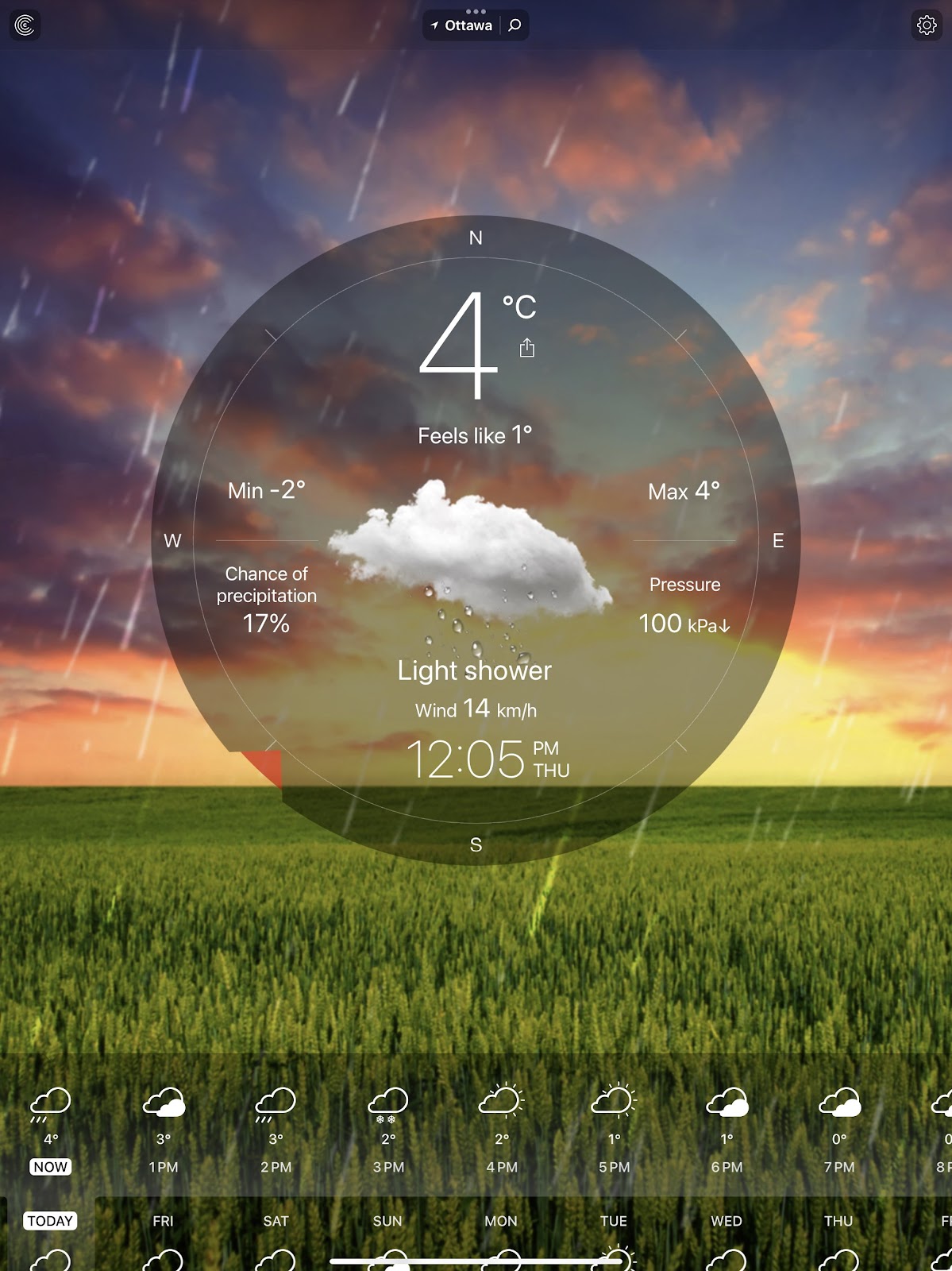Choose MON daily forecast
This screenshot has width=952, height=1271.
pyautogui.click(x=500, y=1222)
